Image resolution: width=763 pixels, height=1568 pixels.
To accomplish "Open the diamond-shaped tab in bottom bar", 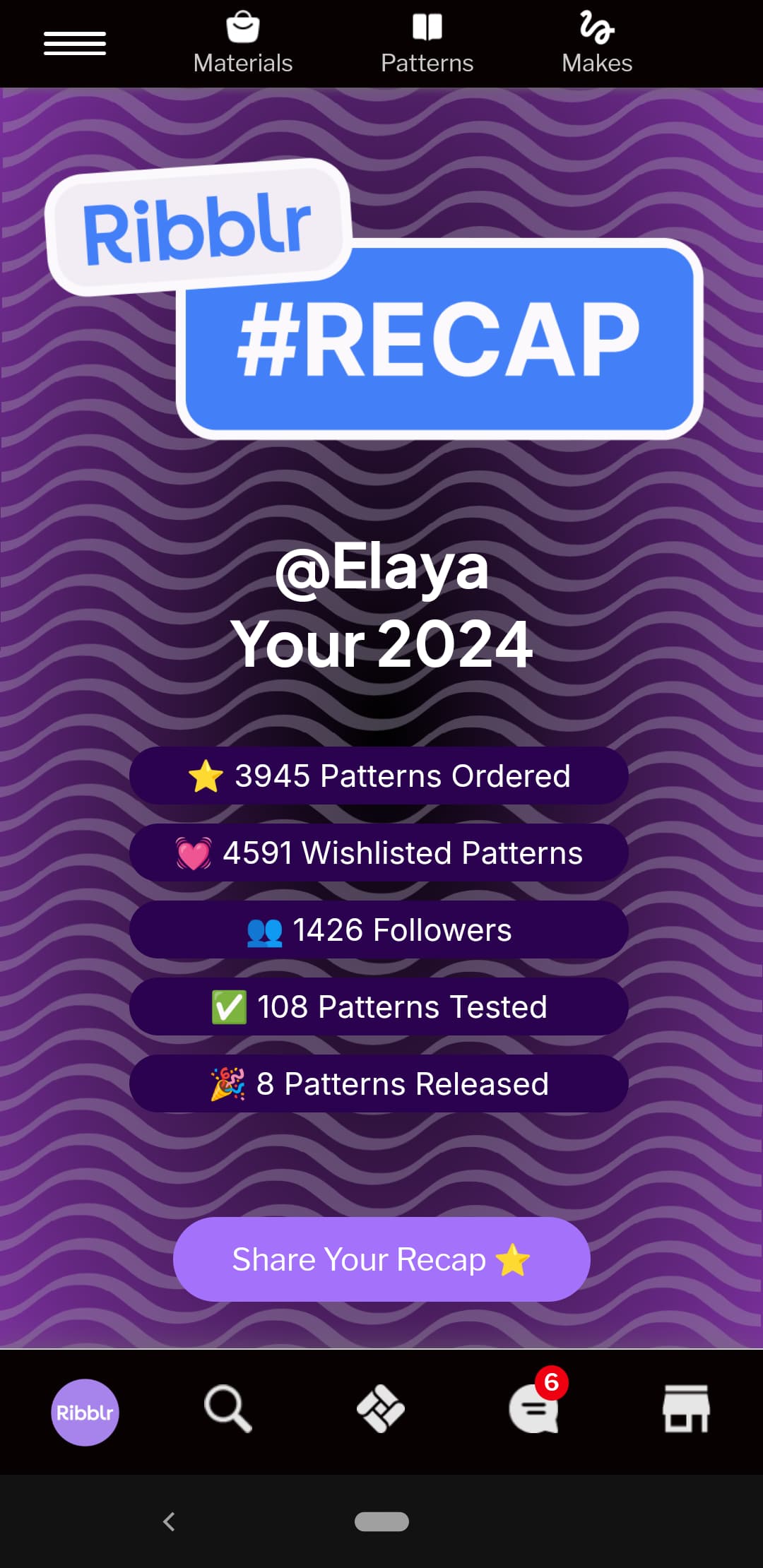I will (x=381, y=1408).
